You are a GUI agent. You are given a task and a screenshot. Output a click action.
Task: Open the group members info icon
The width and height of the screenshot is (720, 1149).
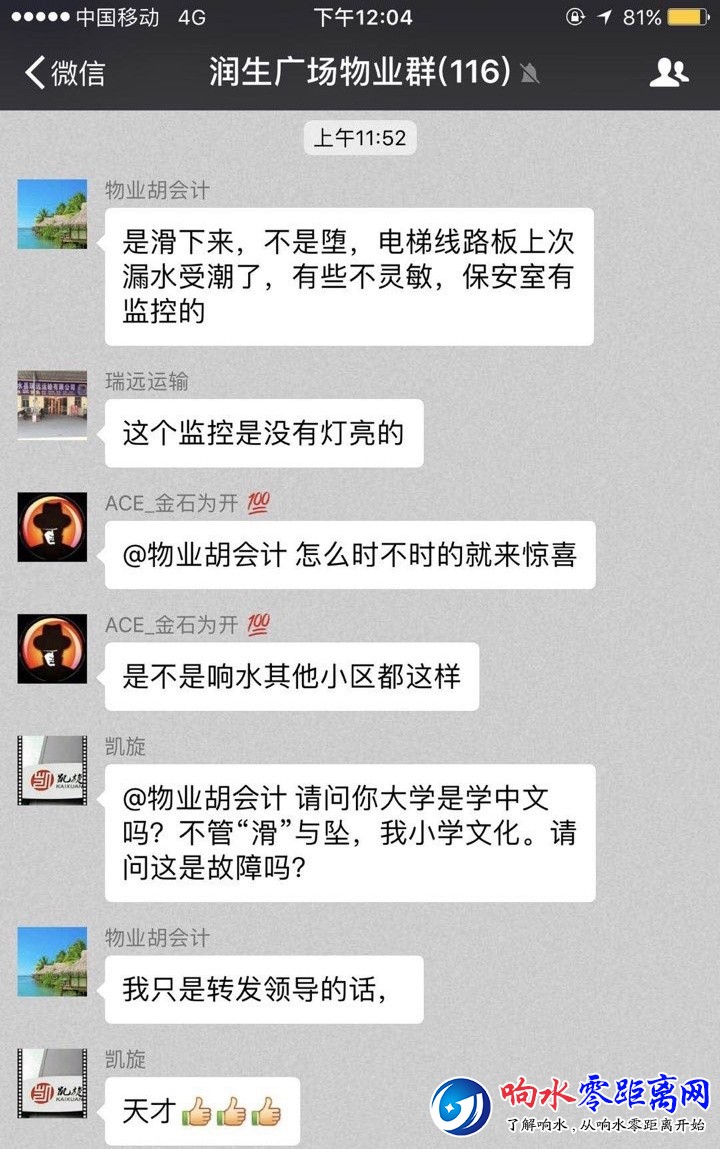[x=669, y=73]
